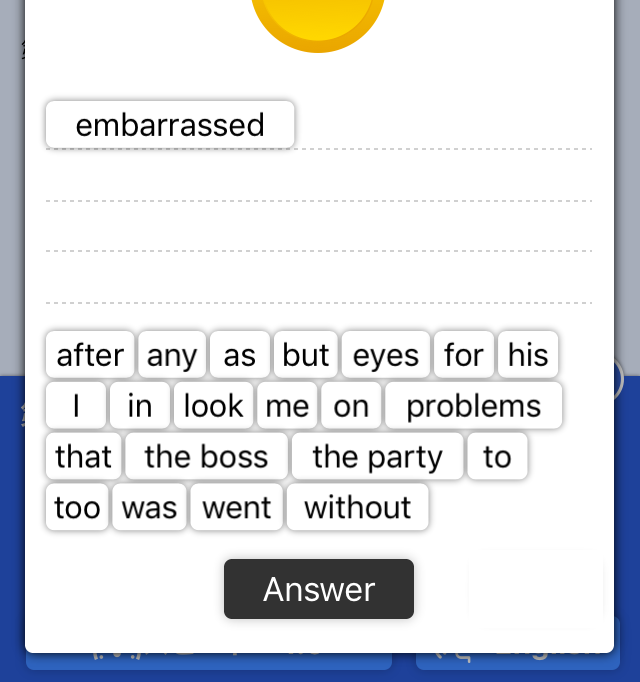Select the word 'without'

358,508
